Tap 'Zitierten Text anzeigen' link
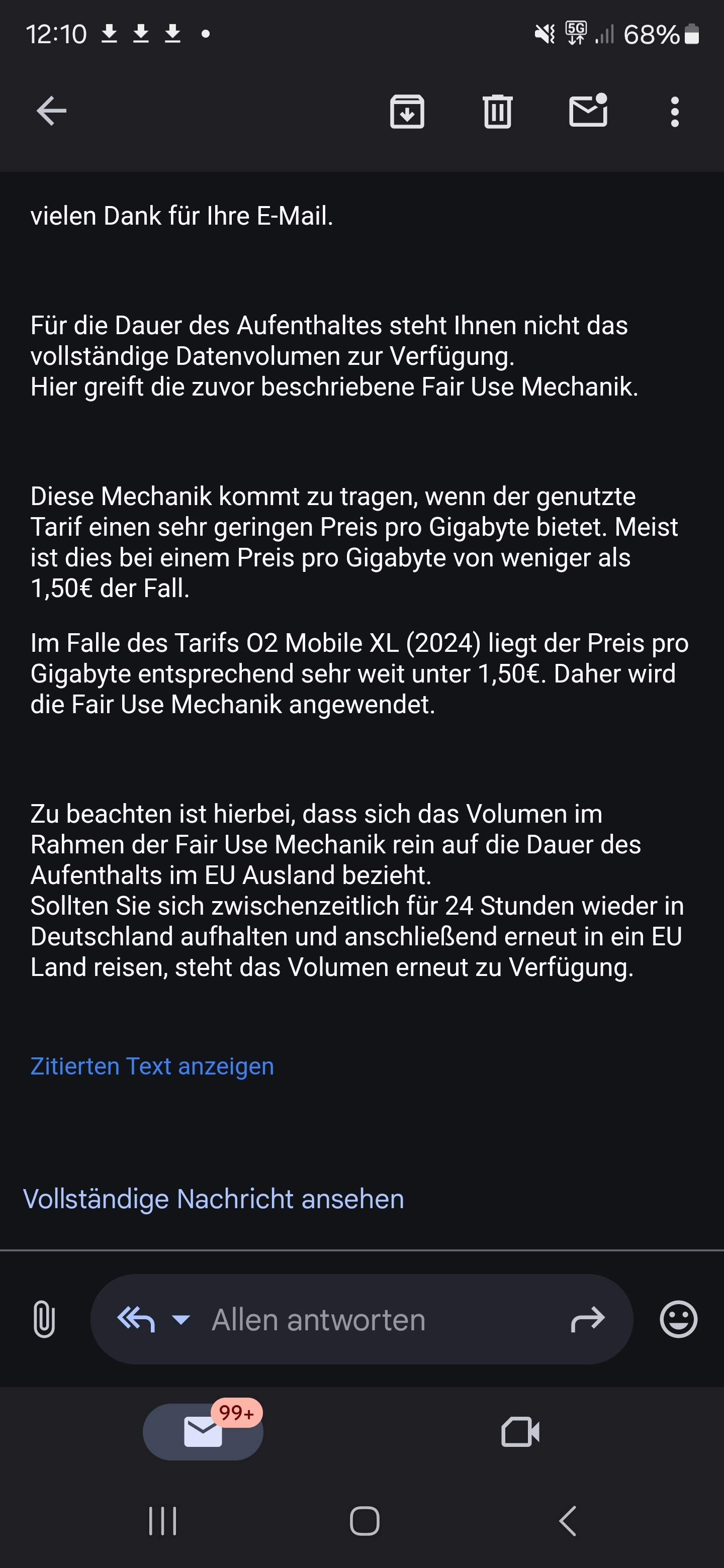724x1568 pixels. click(152, 1066)
